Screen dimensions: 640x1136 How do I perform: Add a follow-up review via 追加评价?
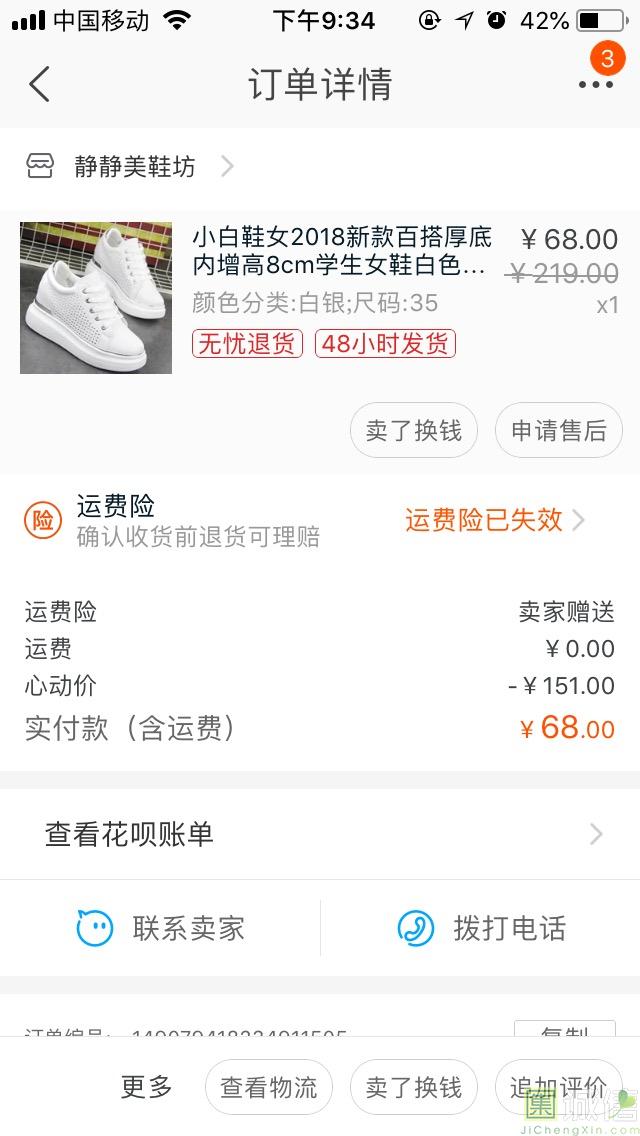(x=558, y=1087)
